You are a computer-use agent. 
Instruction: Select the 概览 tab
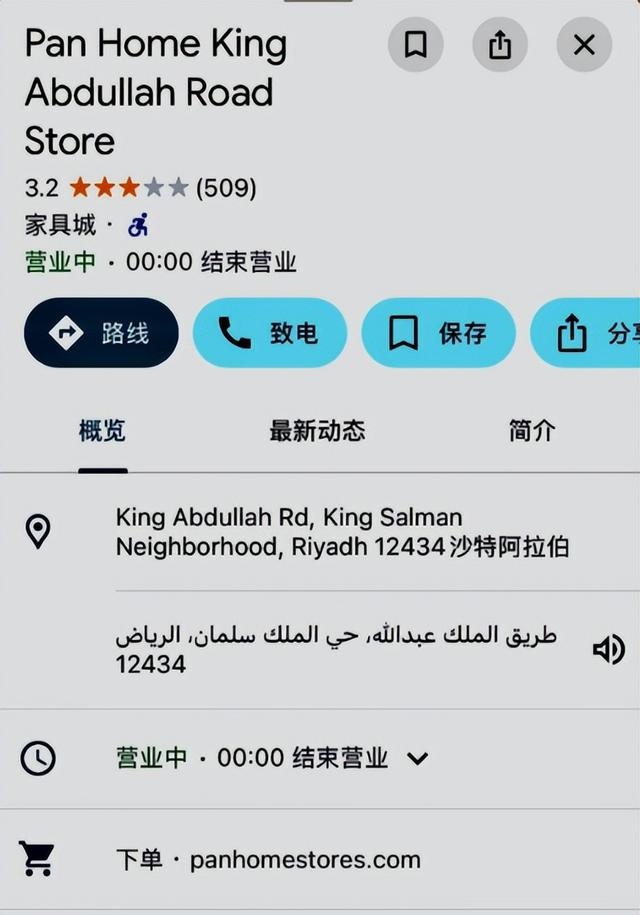click(102, 431)
